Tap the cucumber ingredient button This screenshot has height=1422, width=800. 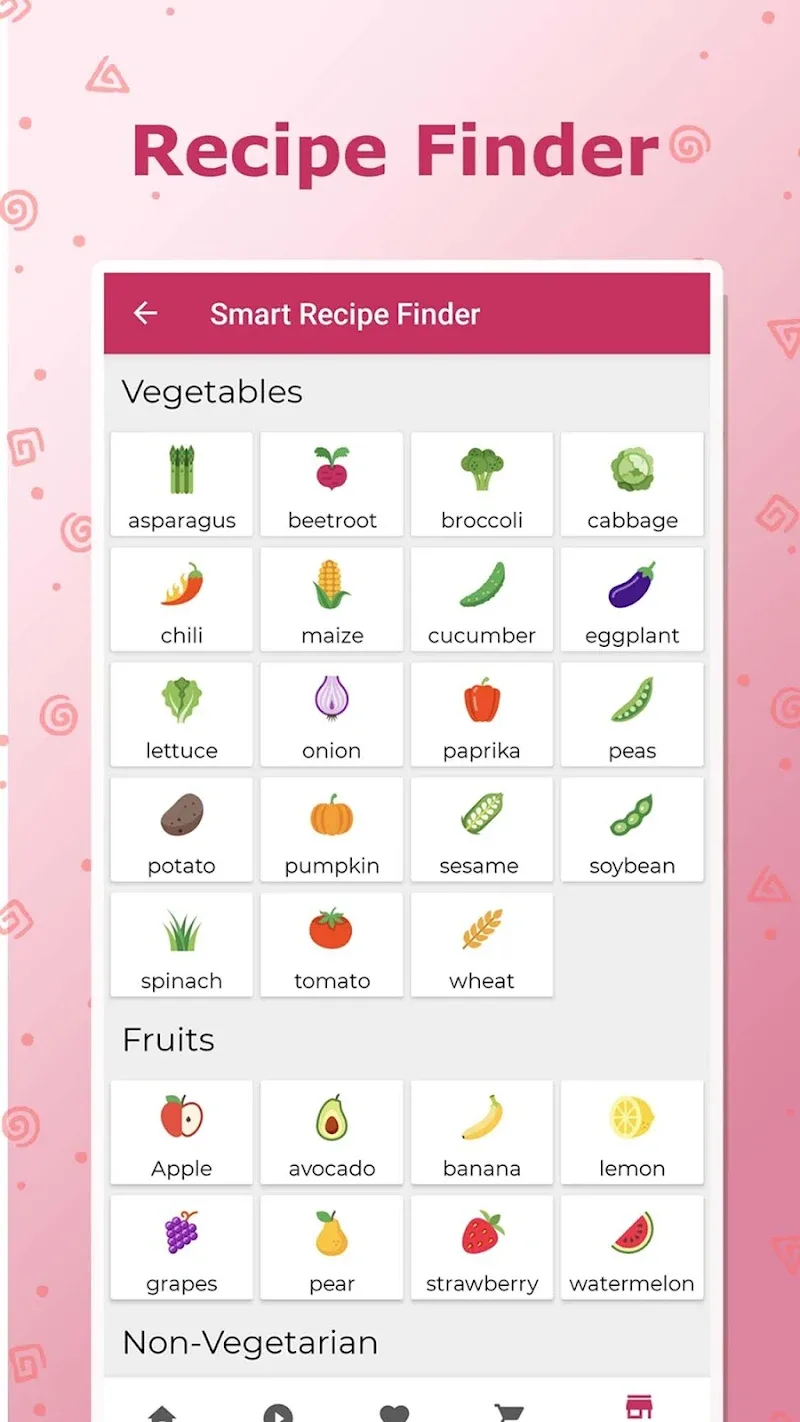[x=482, y=598]
